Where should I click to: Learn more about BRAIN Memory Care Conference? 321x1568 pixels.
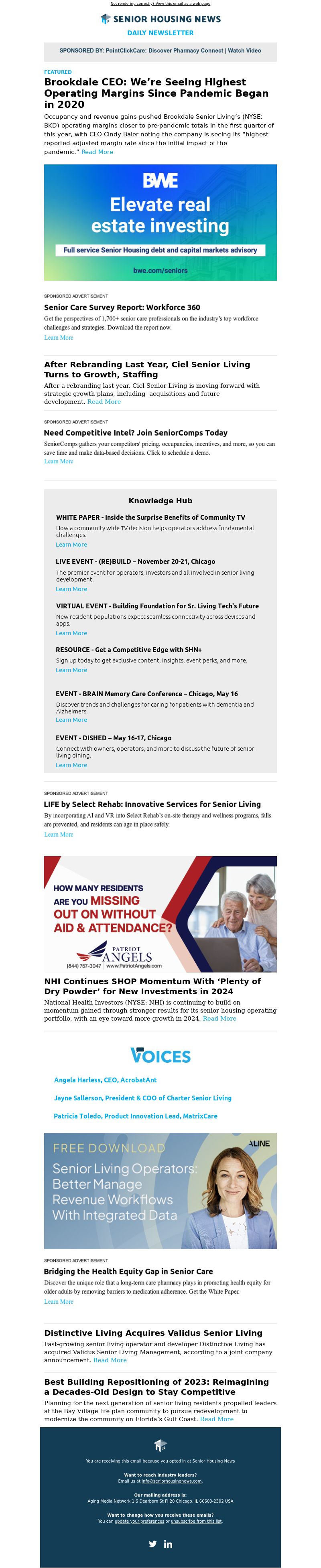(x=71, y=719)
